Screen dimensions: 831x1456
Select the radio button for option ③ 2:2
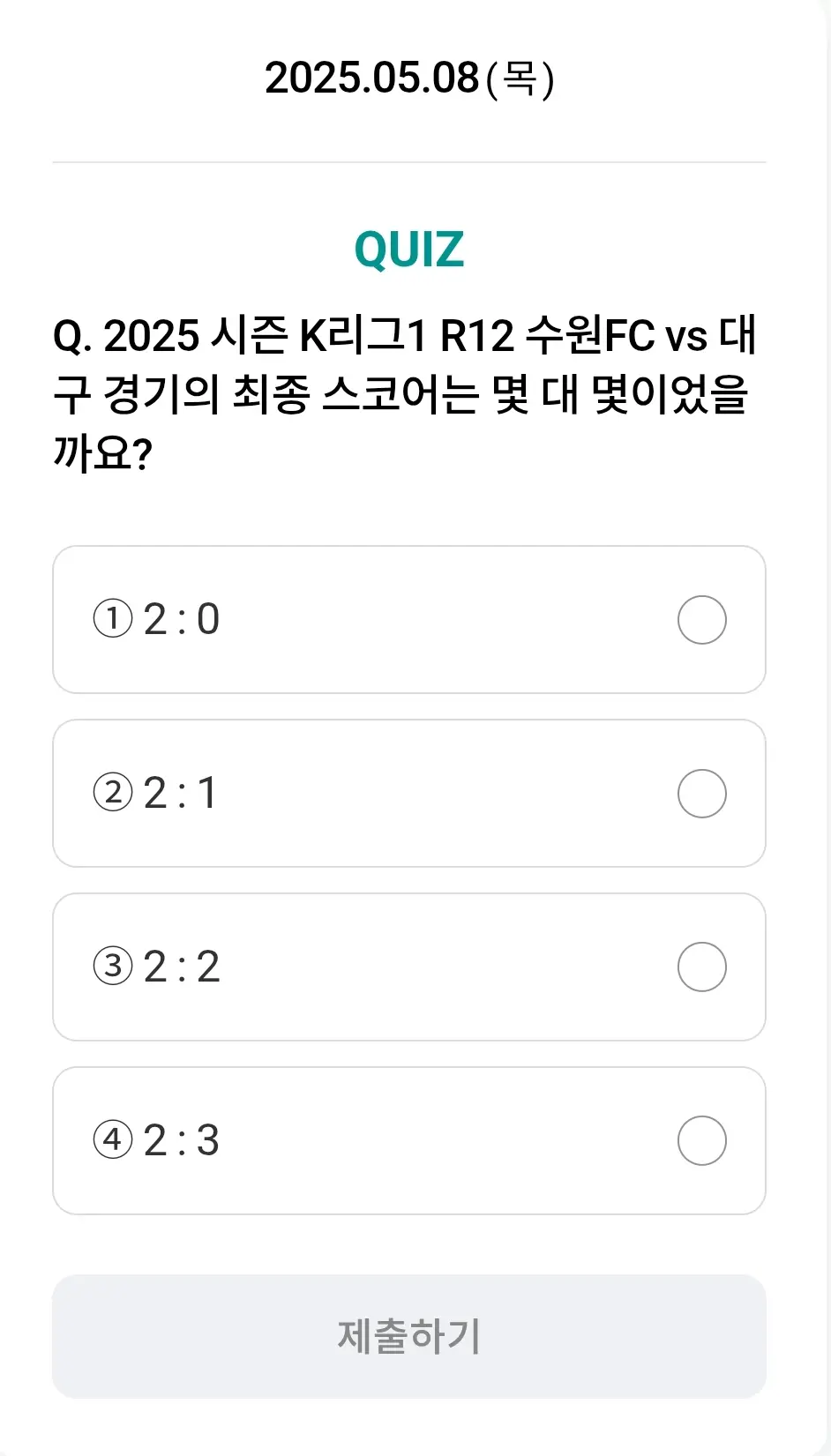click(701, 967)
